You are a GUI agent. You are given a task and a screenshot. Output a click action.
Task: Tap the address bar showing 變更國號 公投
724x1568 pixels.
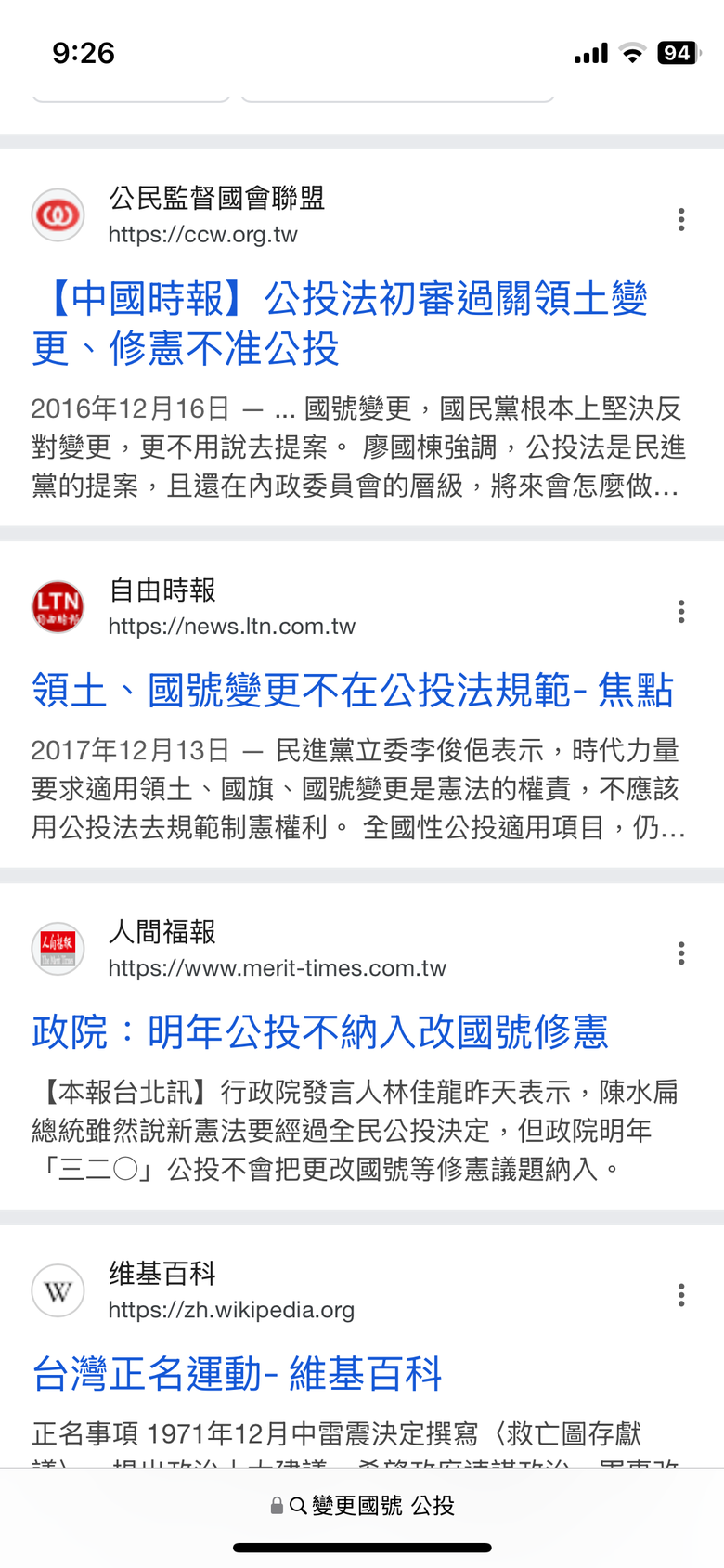[x=362, y=1506]
